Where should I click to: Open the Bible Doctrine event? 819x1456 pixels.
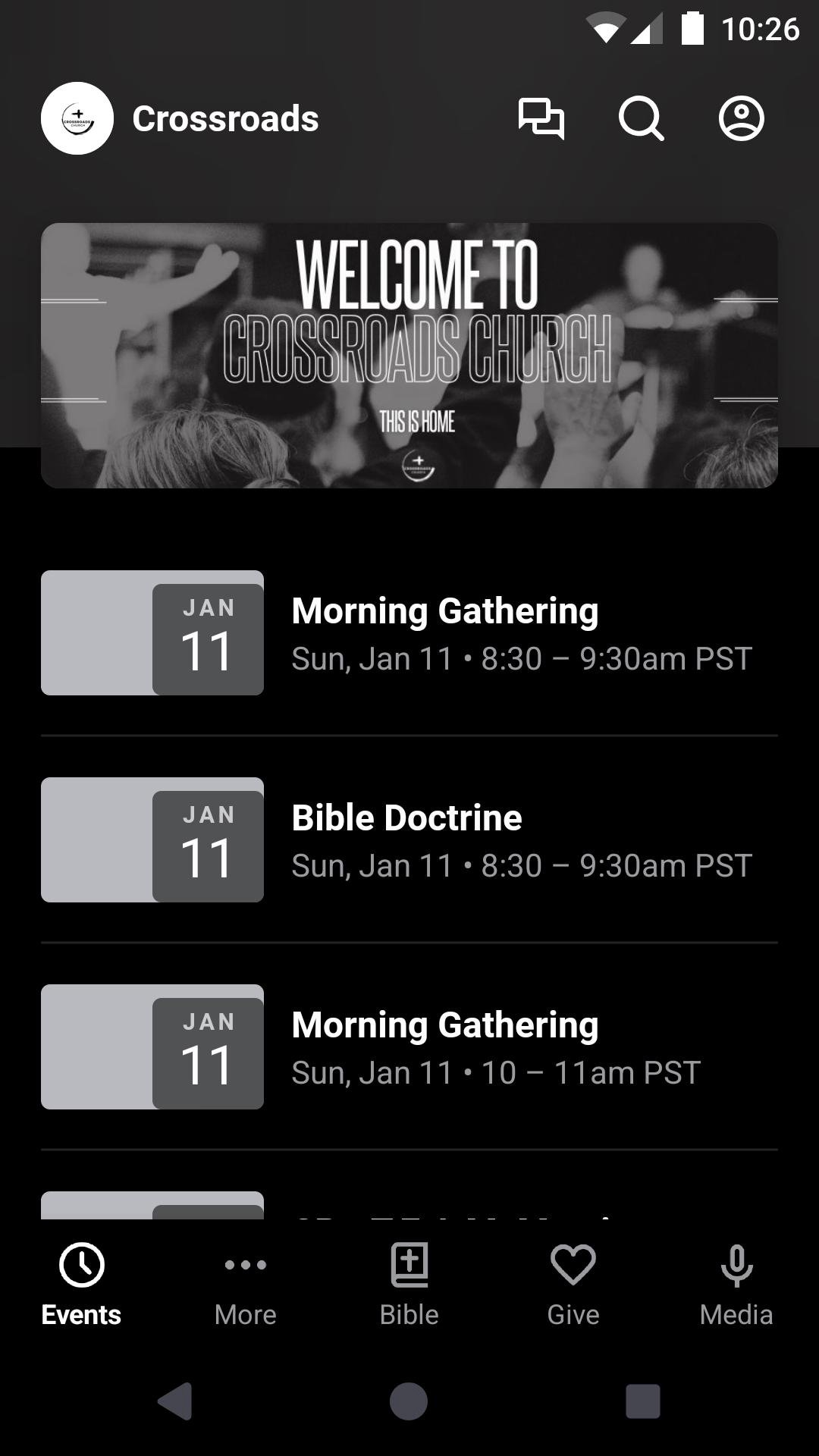409,839
